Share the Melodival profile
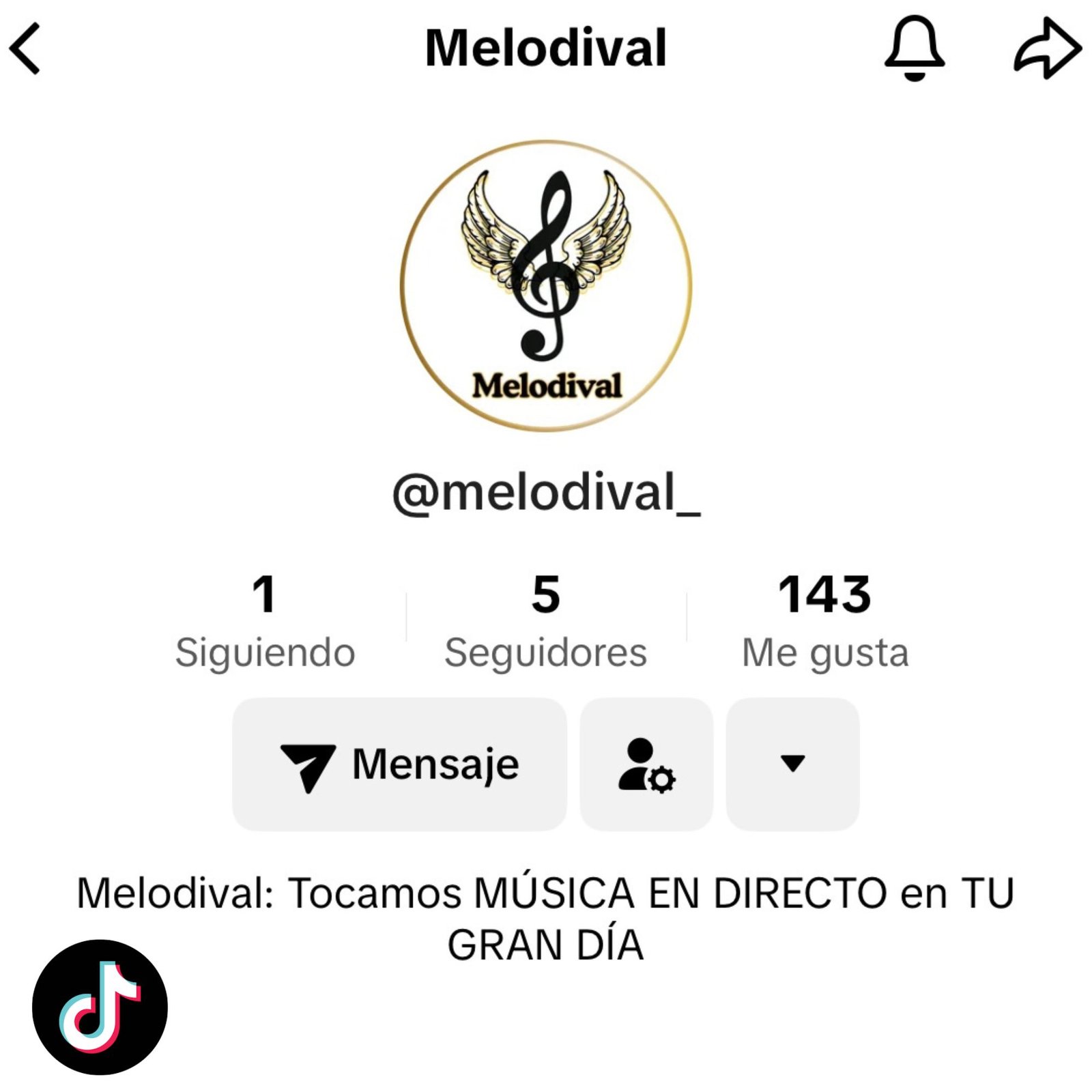Screen dimensions: 1092x1092 coord(1047,48)
